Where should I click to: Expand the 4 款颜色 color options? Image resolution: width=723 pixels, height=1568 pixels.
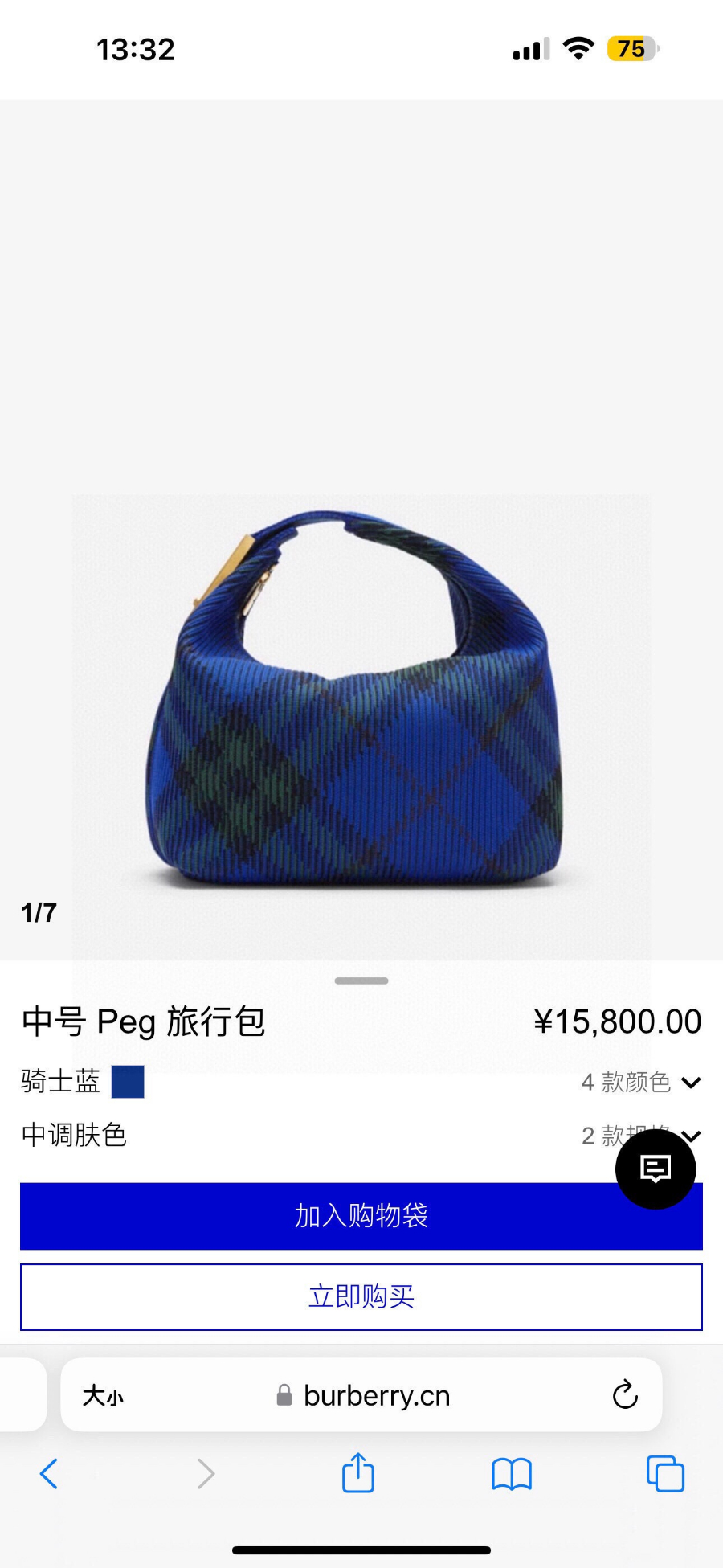641,1082
